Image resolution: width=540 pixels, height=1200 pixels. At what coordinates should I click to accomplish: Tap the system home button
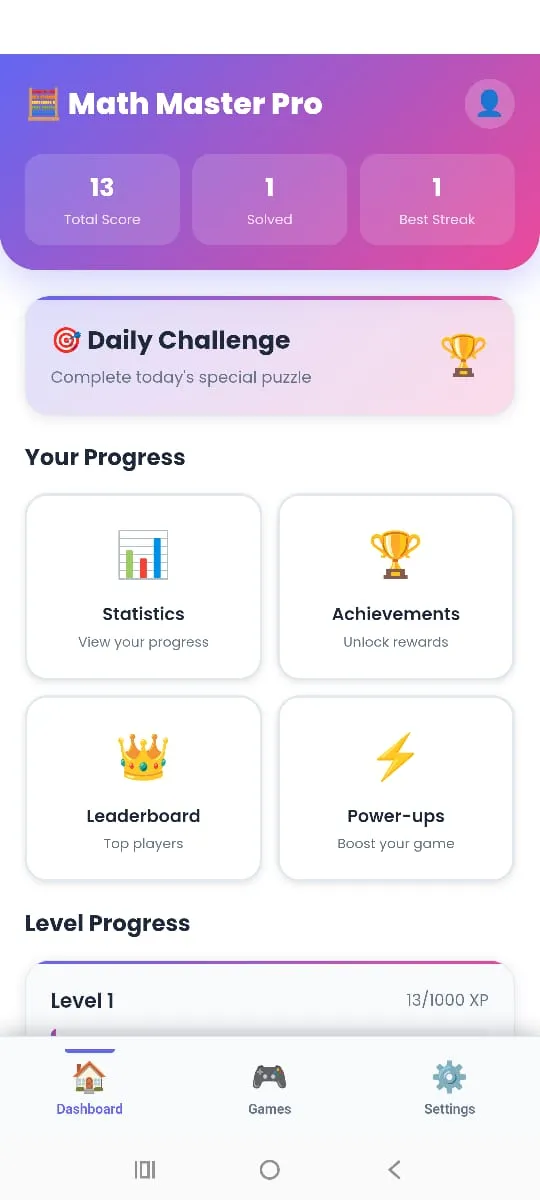270,1169
